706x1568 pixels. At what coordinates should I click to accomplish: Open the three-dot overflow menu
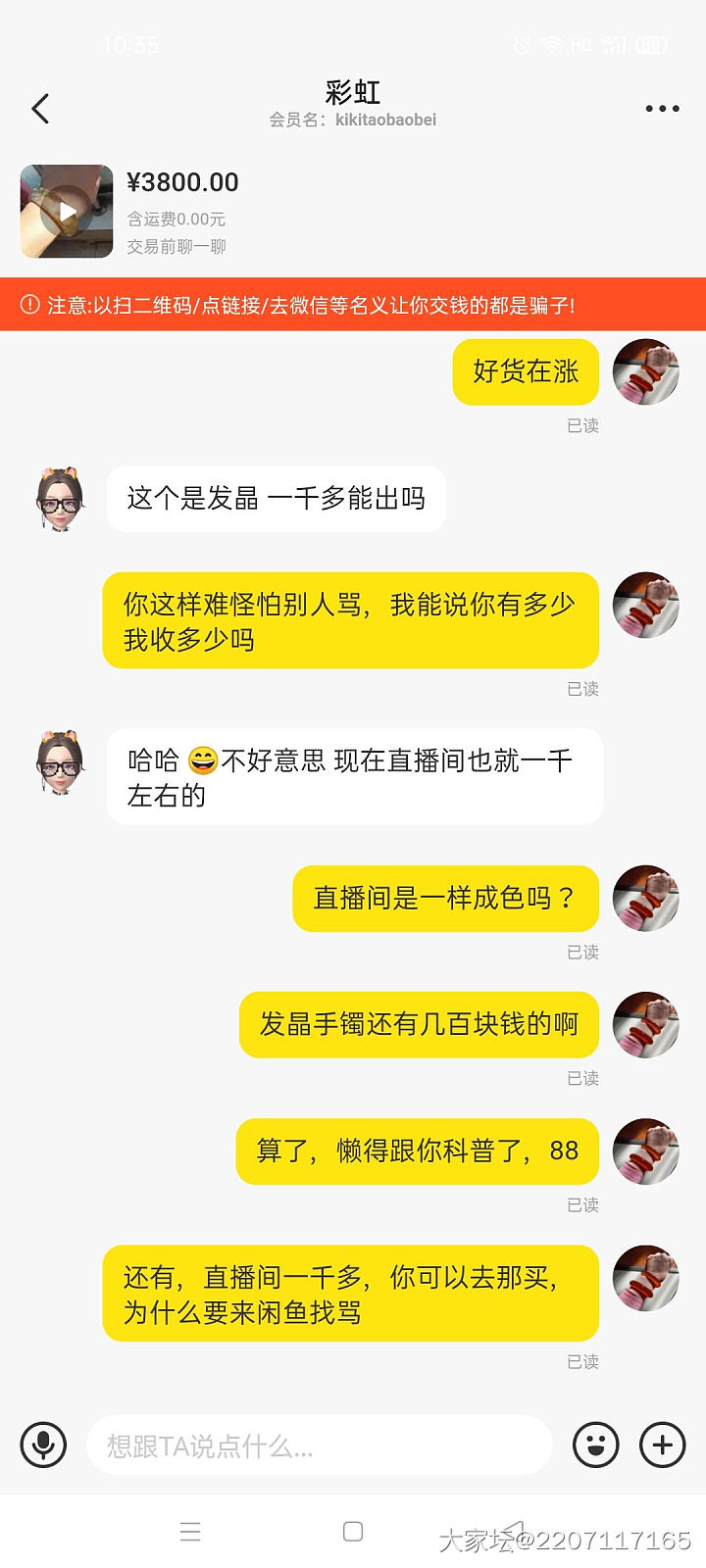click(x=662, y=109)
